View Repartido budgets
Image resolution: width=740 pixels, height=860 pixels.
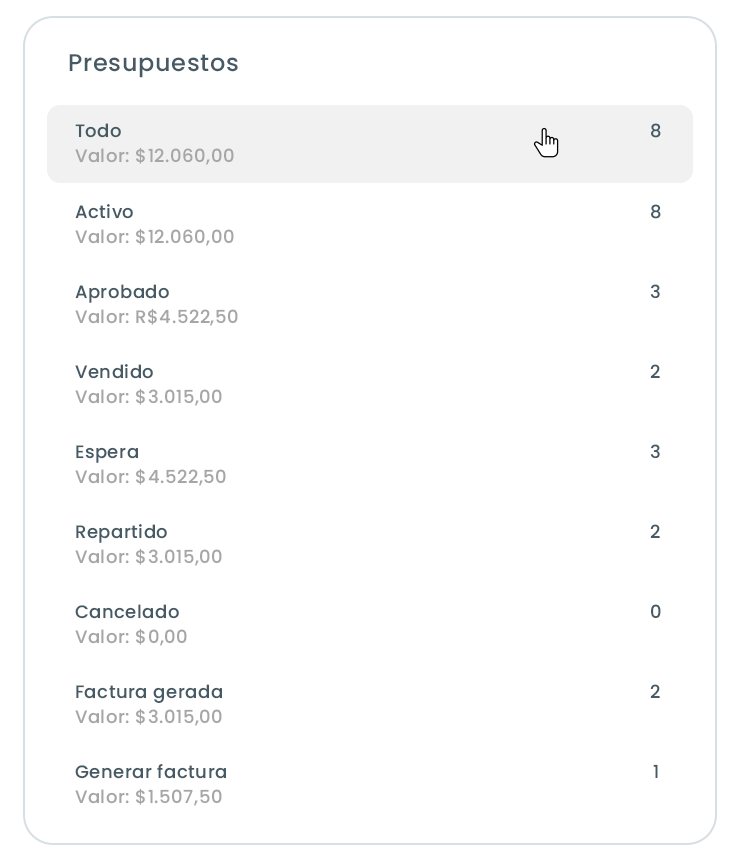point(369,544)
